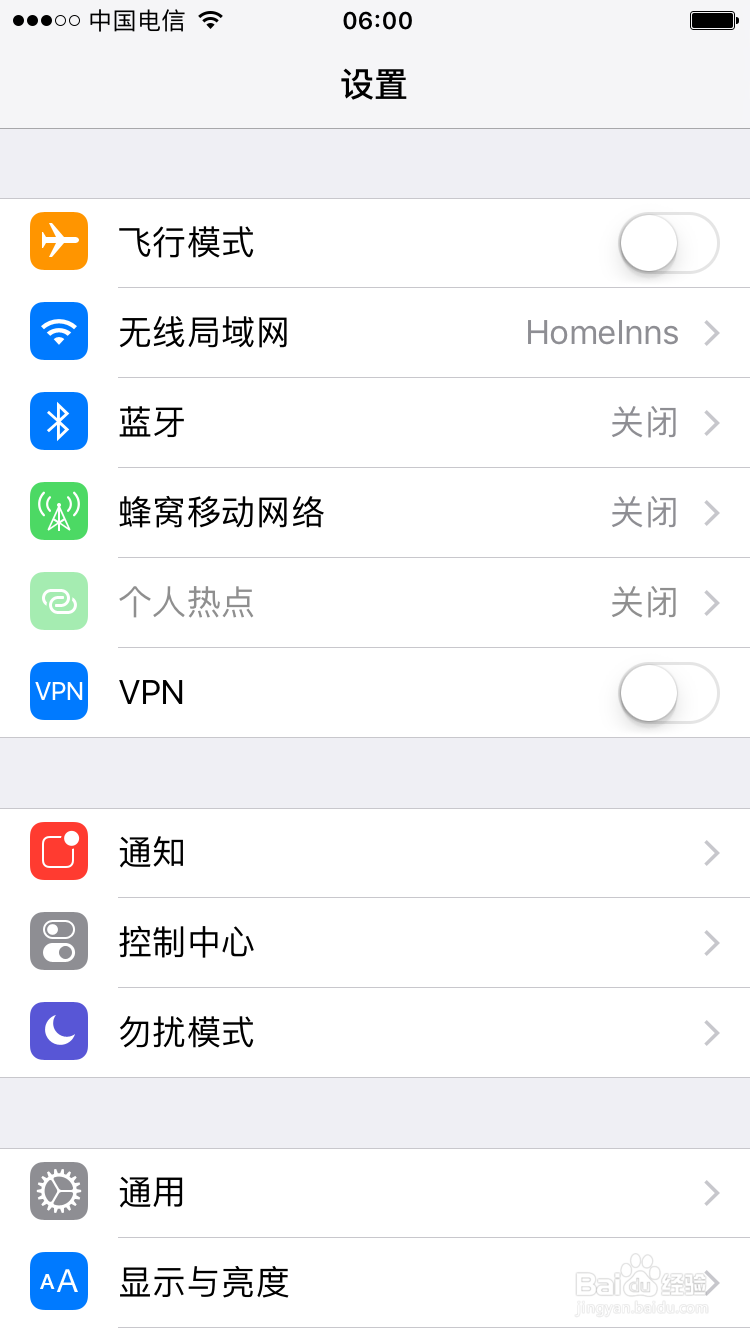Turn on the VPN switch

pos(668,692)
